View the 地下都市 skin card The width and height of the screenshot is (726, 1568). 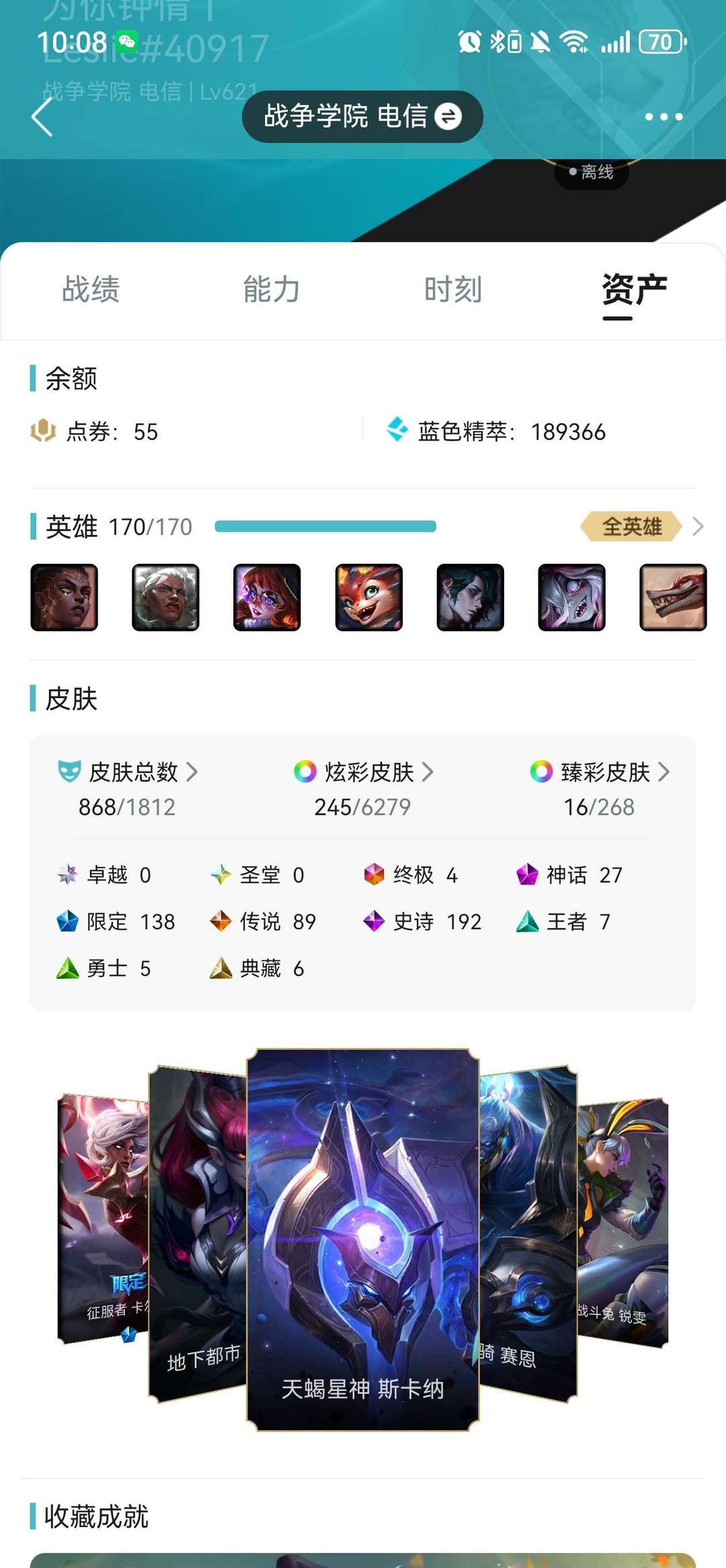pyautogui.click(x=196, y=1231)
